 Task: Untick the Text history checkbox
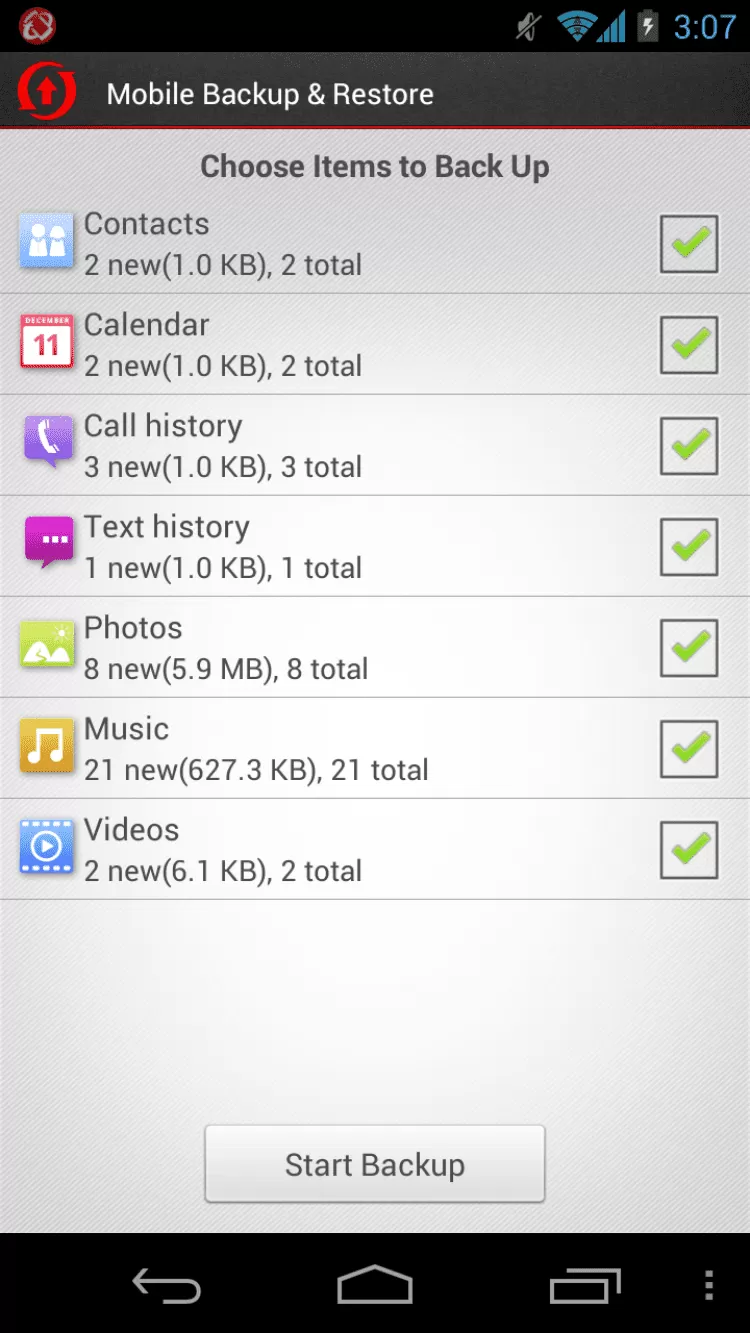[689, 547]
